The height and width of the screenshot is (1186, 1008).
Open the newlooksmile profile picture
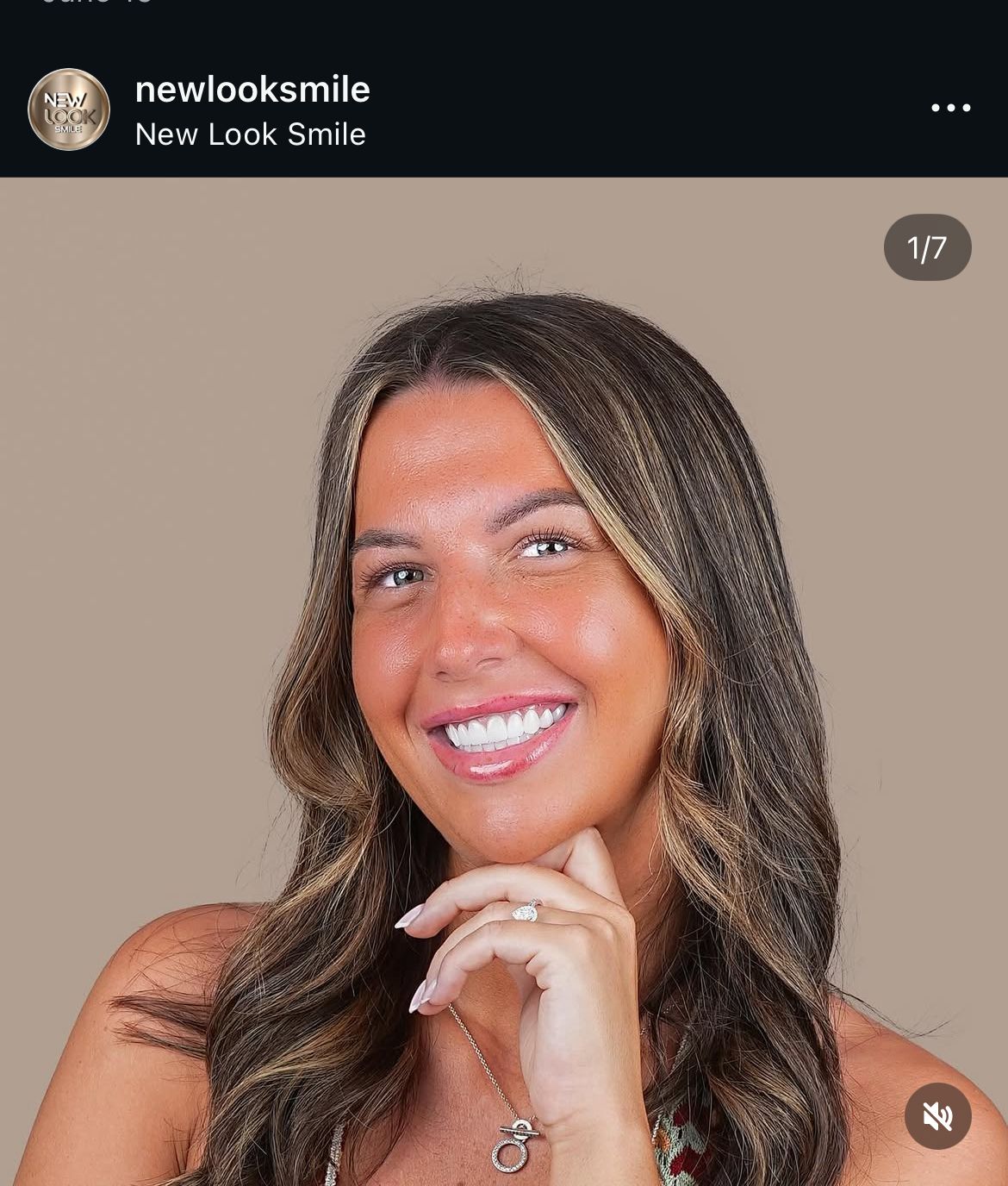pyautogui.click(x=69, y=109)
